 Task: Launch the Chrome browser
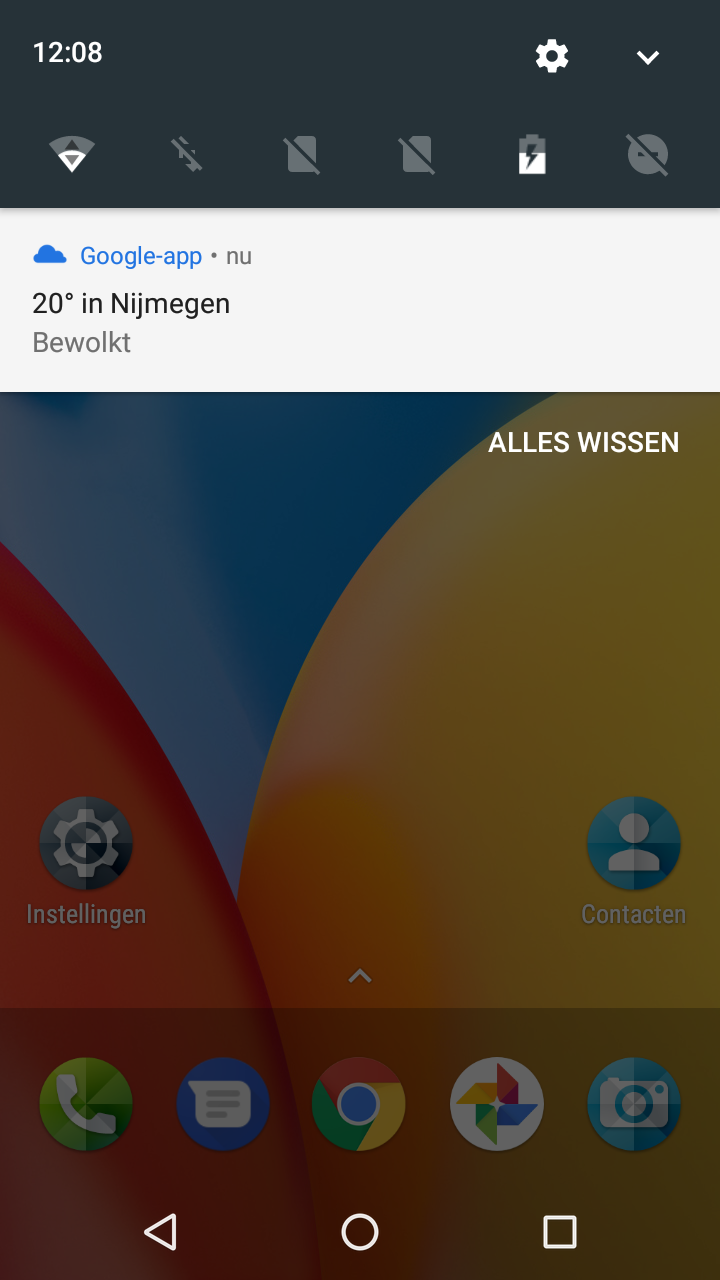[x=359, y=1104]
